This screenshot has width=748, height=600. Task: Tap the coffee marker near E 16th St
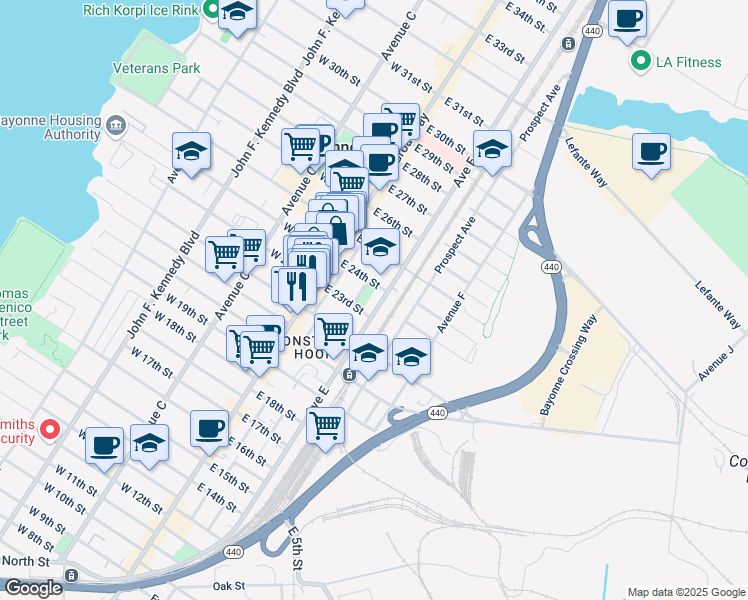(x=209, y=429)
